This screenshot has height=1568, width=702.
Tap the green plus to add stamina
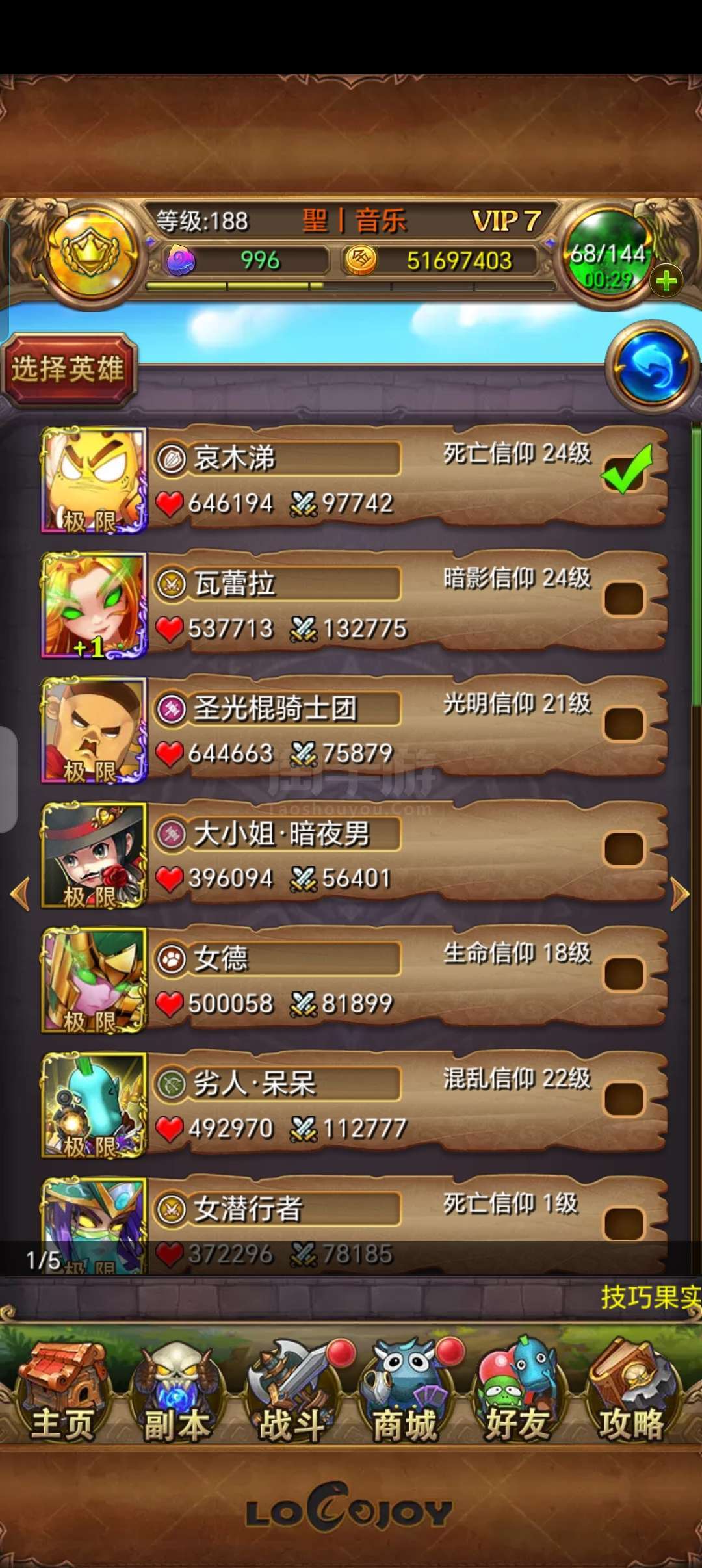pyautogui.click(x=666, y=281)
